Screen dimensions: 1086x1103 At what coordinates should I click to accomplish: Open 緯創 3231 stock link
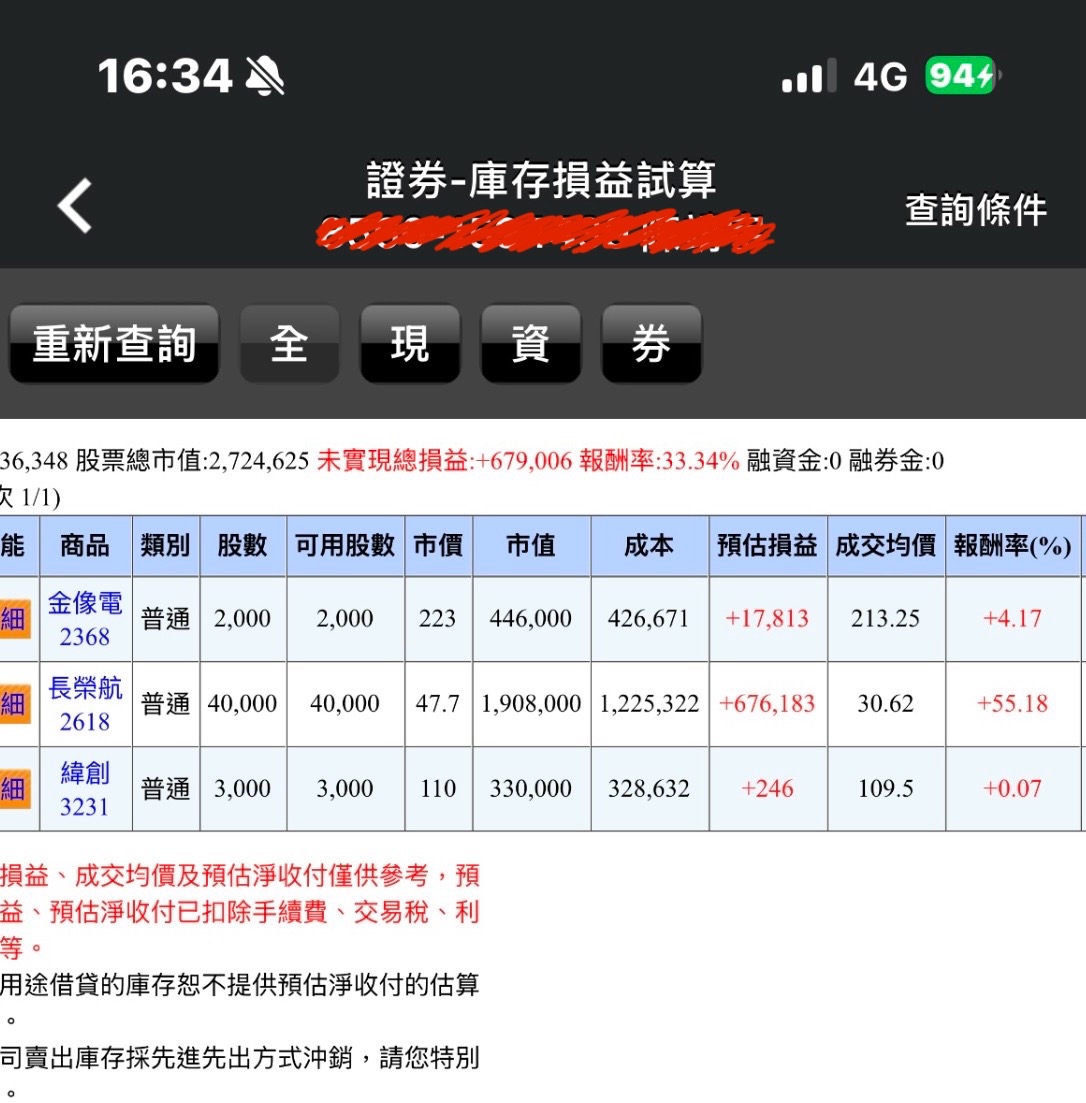[85, 789]
